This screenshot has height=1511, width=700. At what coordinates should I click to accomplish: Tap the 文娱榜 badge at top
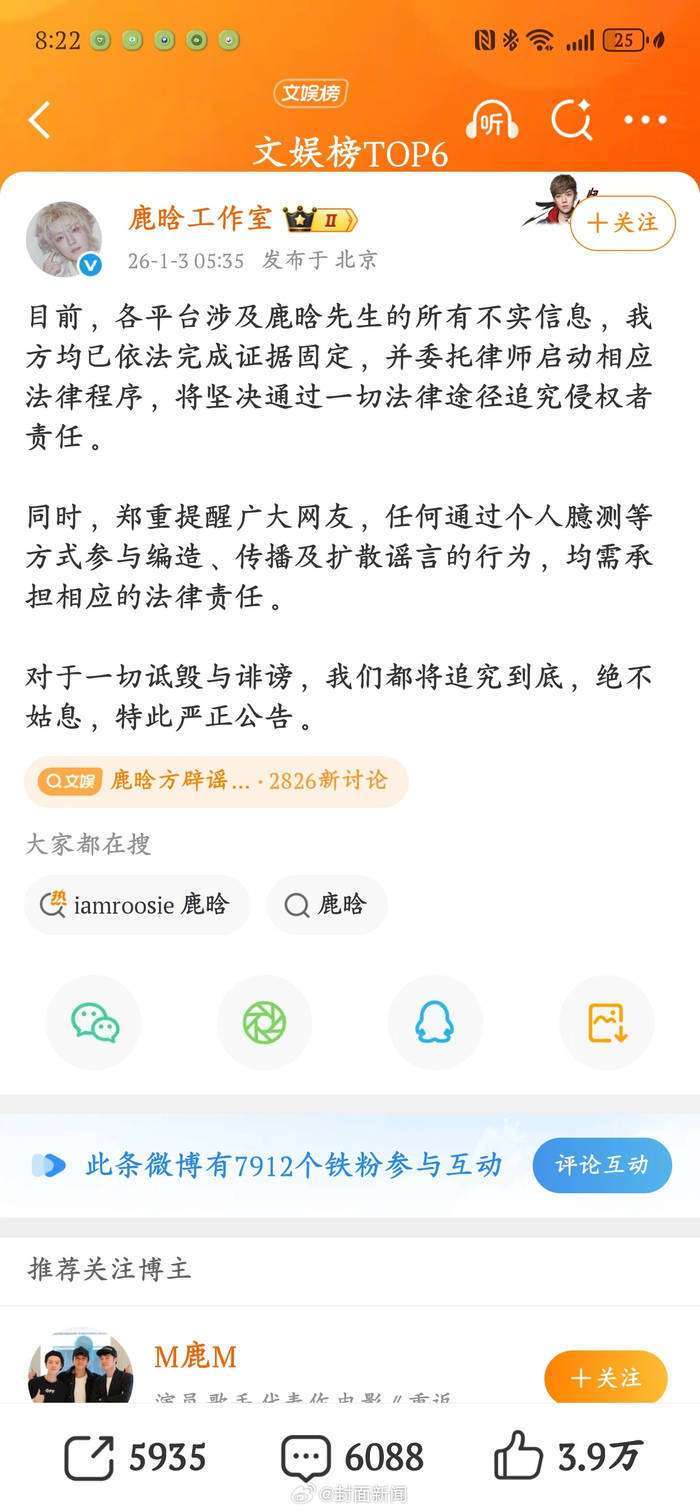310,94
